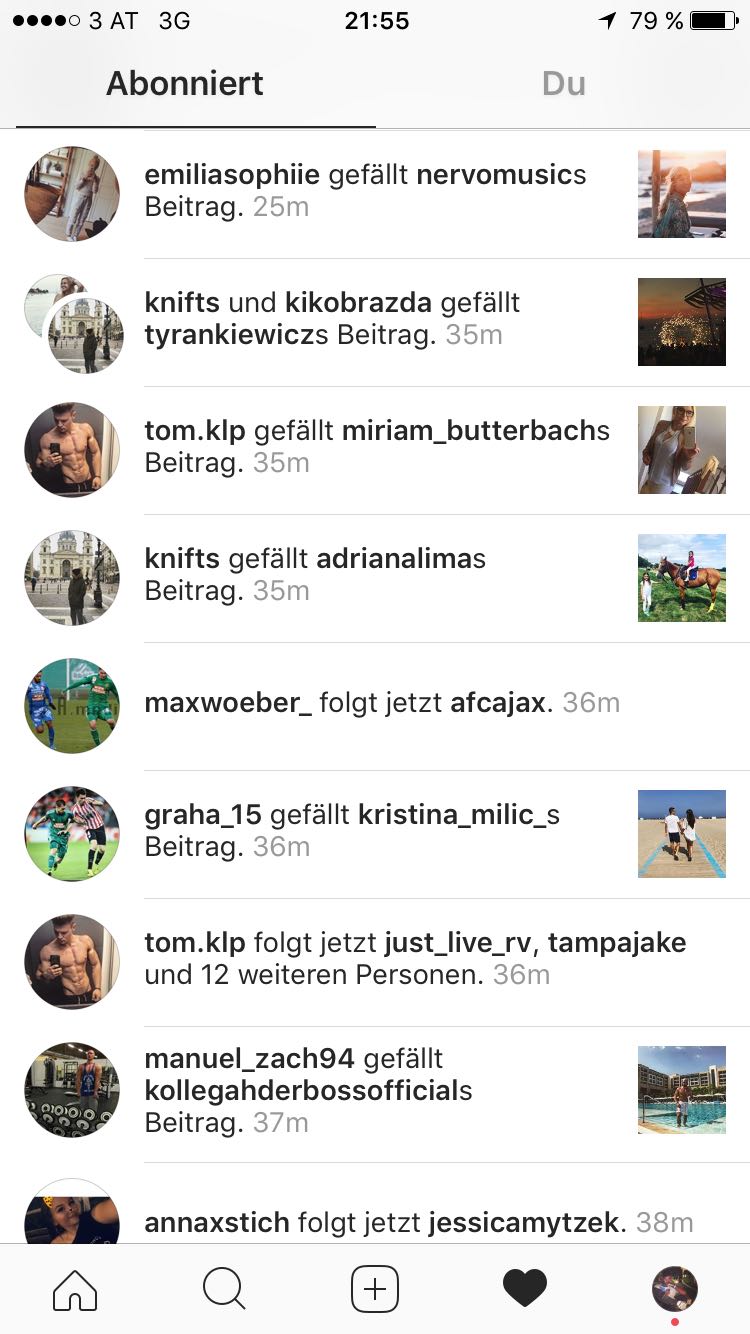The width and height of the screenshot is (750, 1334).
Task: Select the Abonniert tab
Action: [185, 84]
